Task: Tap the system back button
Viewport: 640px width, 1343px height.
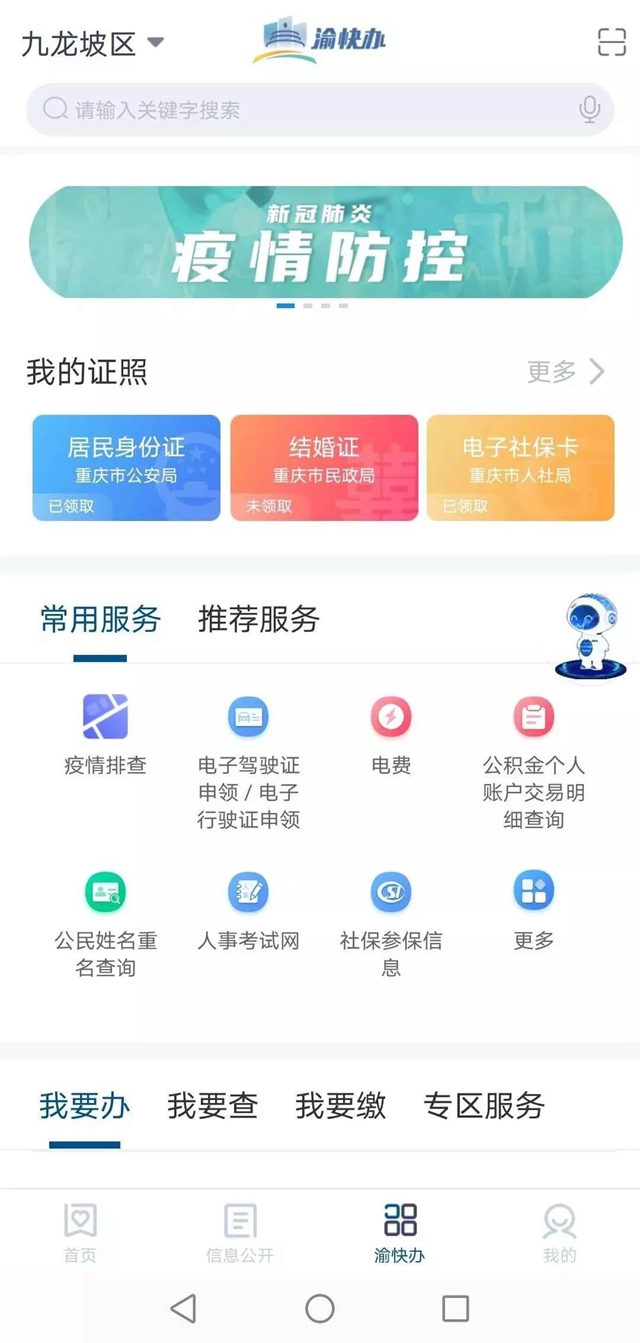Action: click(183, 1308)
